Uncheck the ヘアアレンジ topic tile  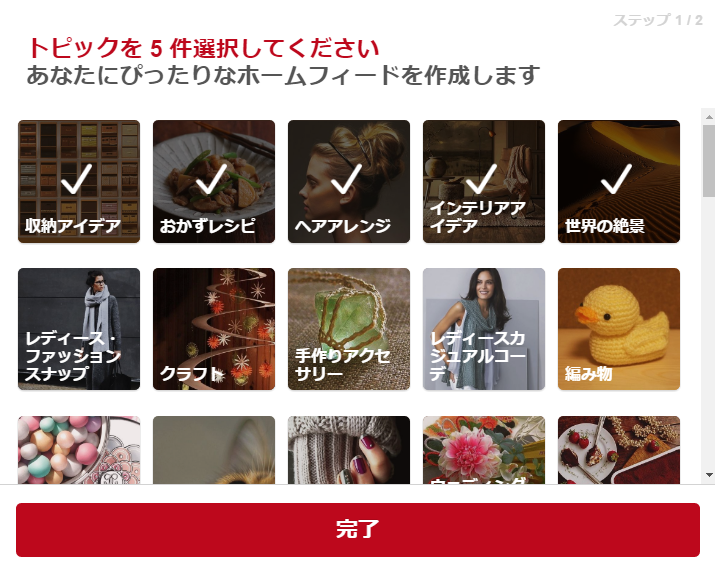pos(349,181)
